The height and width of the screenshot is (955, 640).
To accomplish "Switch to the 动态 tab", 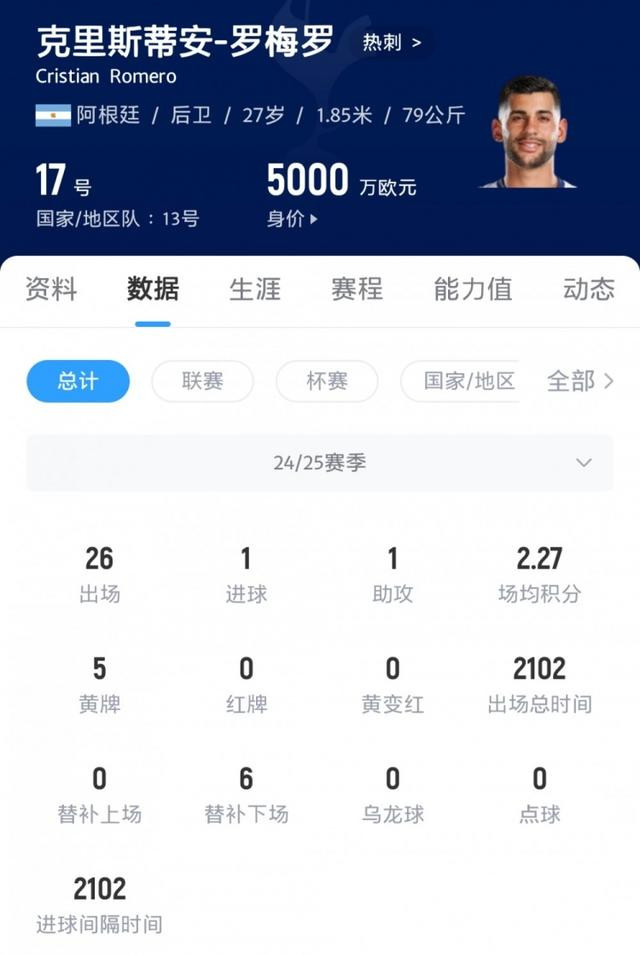I will pyautogui.click(x=588, y=290).
